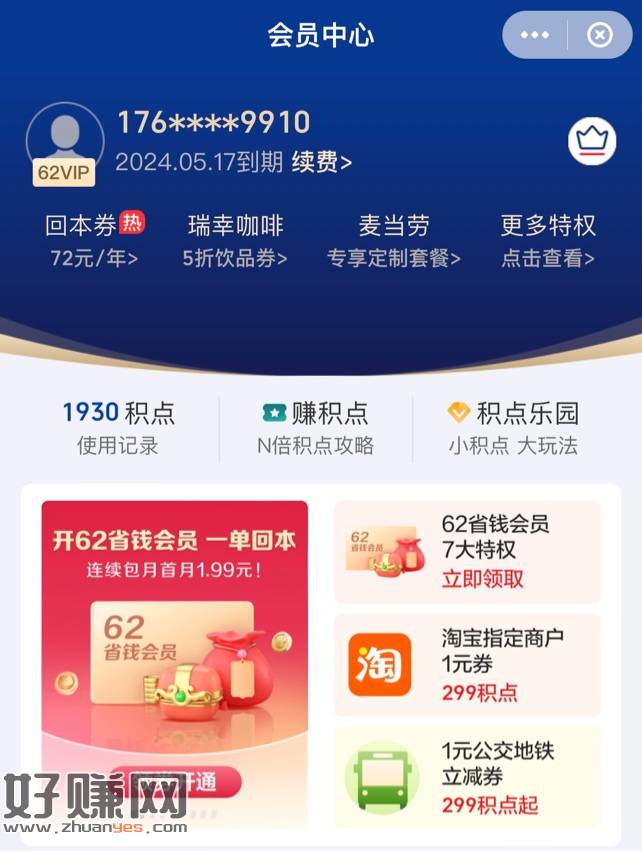Open the crown membership icon
The image size is (642, 851).
[x=592, y=142]
